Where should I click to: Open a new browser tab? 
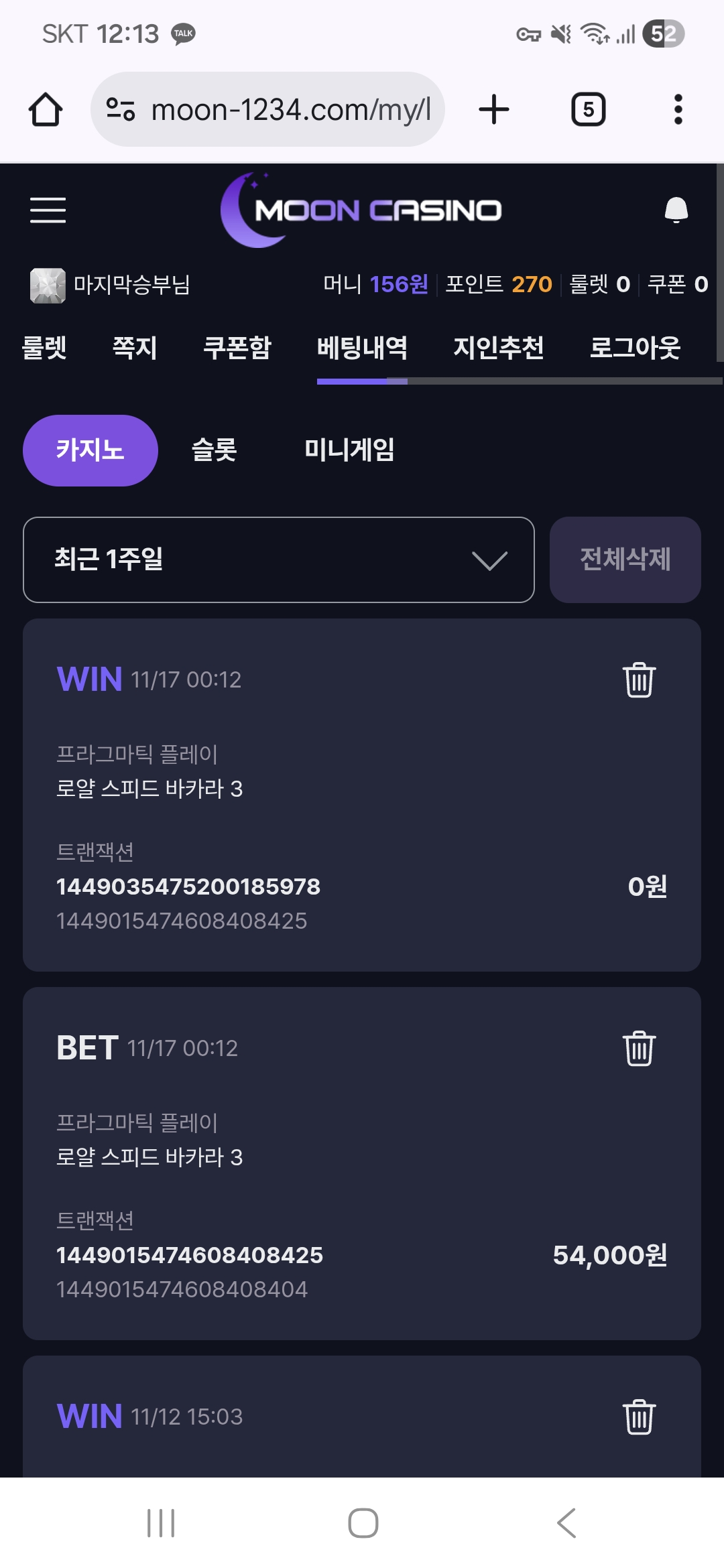click(x=494, y=109)
